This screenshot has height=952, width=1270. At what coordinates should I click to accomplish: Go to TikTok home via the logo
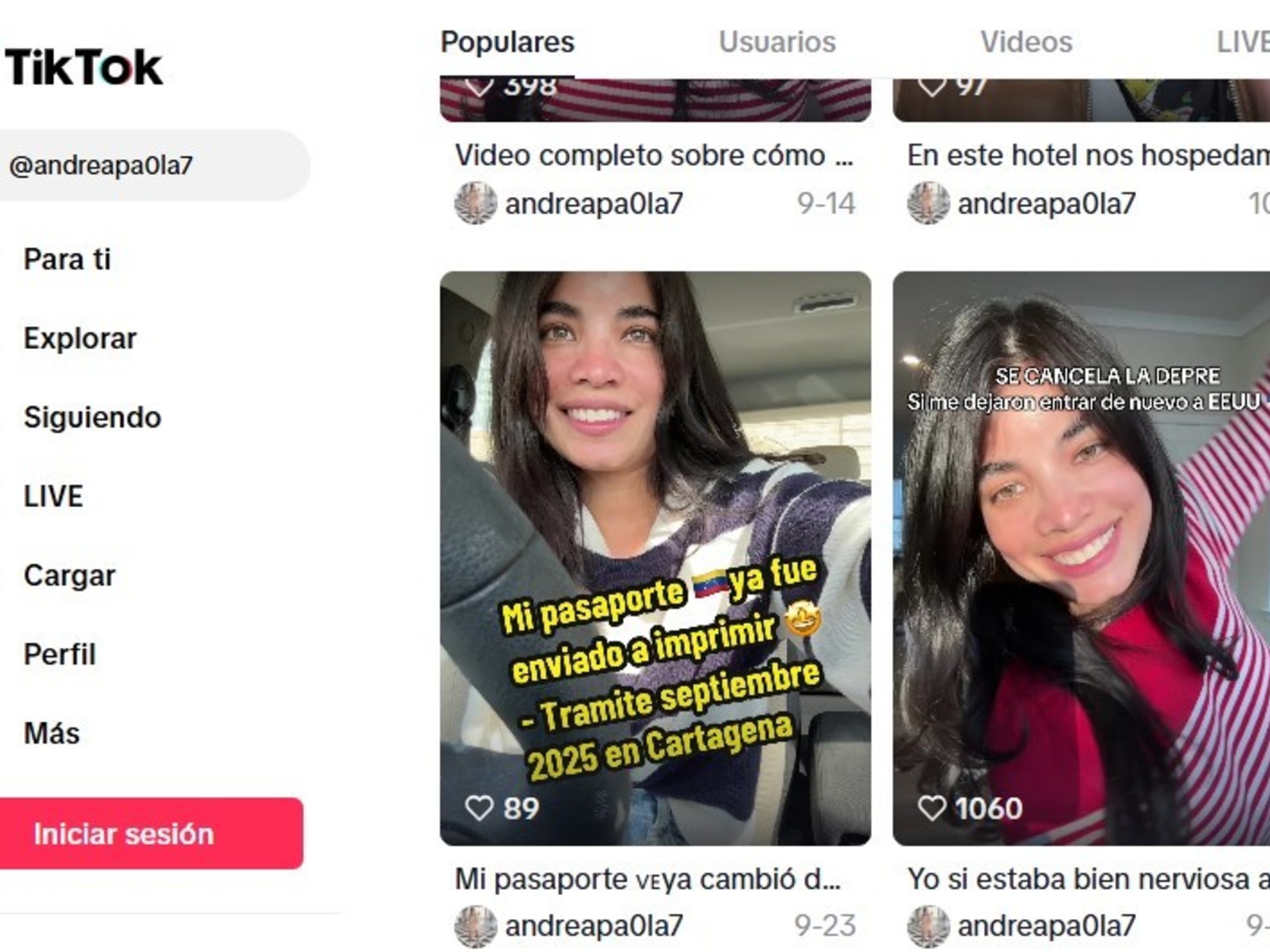click(84, 67)
